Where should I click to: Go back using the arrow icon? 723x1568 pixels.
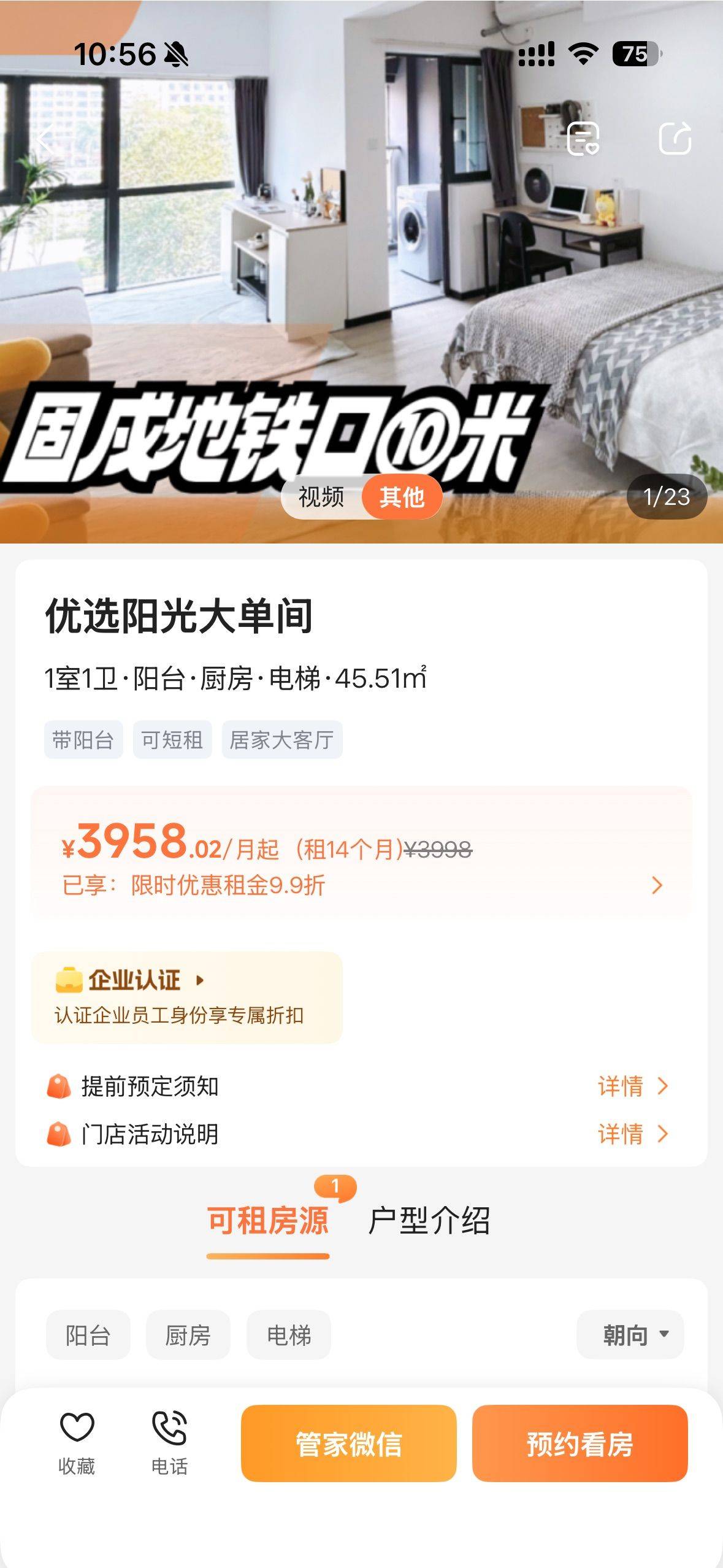[x=44, y=140]
